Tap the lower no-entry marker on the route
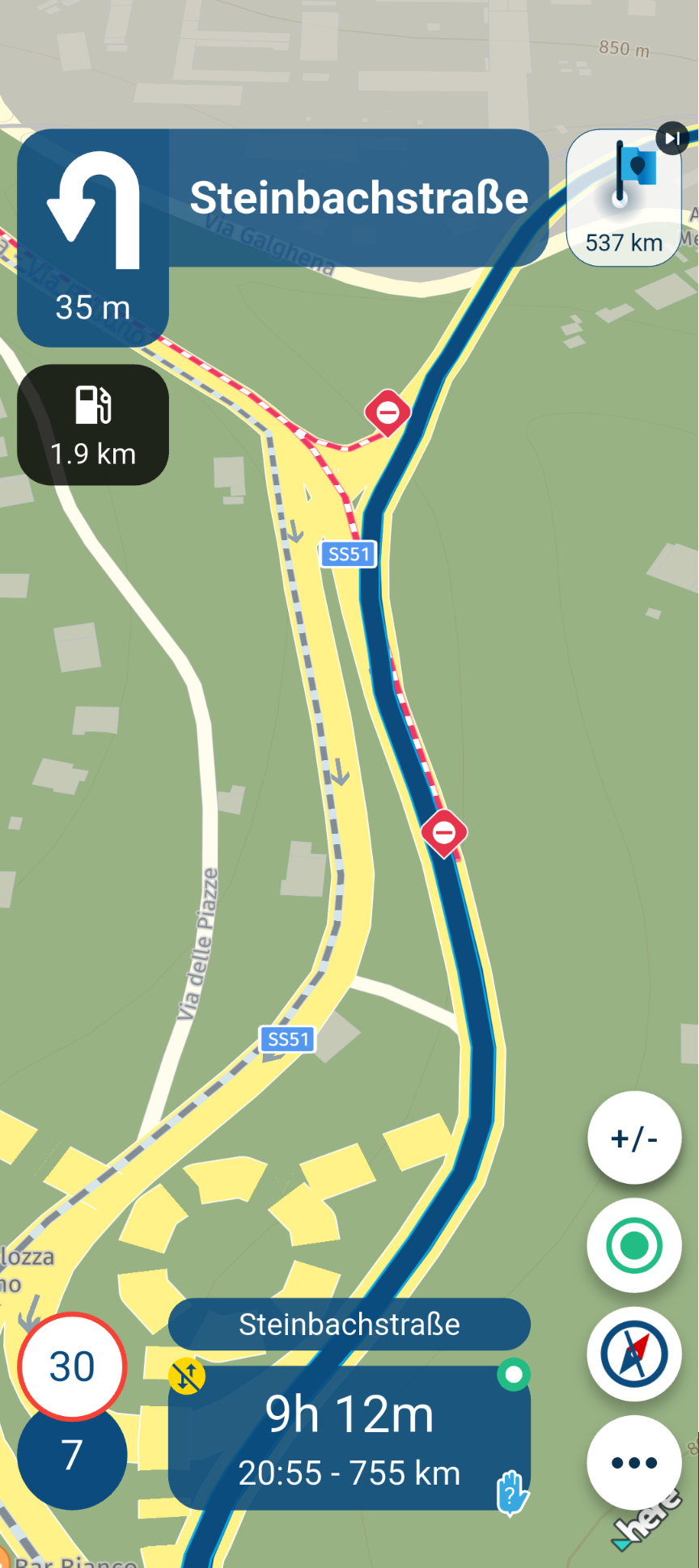Viewport: 699px width, 1568px height. point(442,830)
